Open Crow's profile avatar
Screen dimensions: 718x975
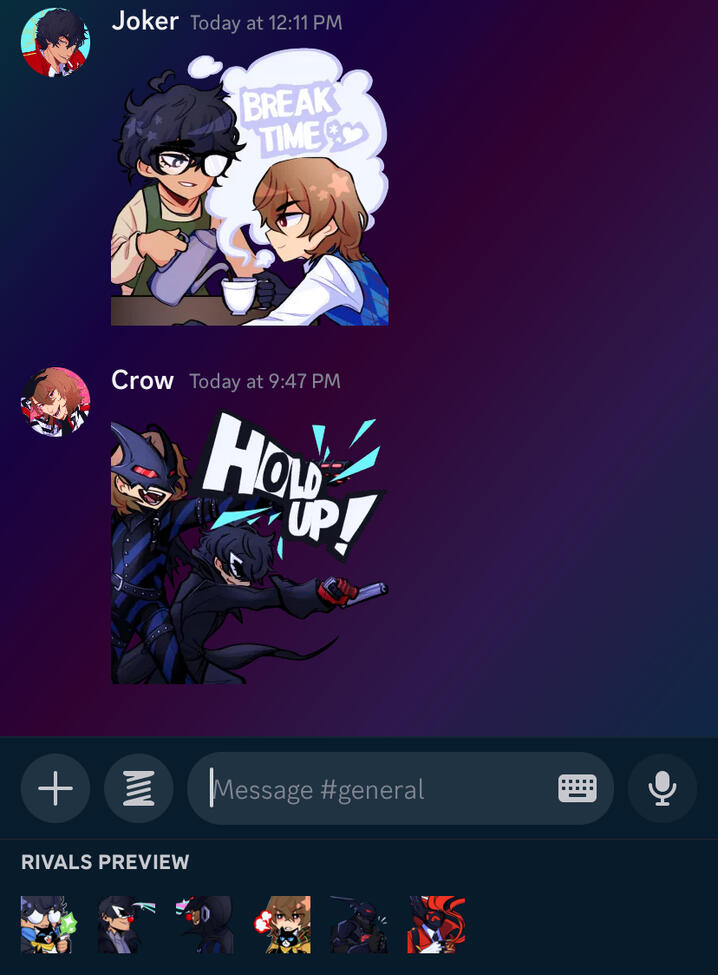point(55,402)
